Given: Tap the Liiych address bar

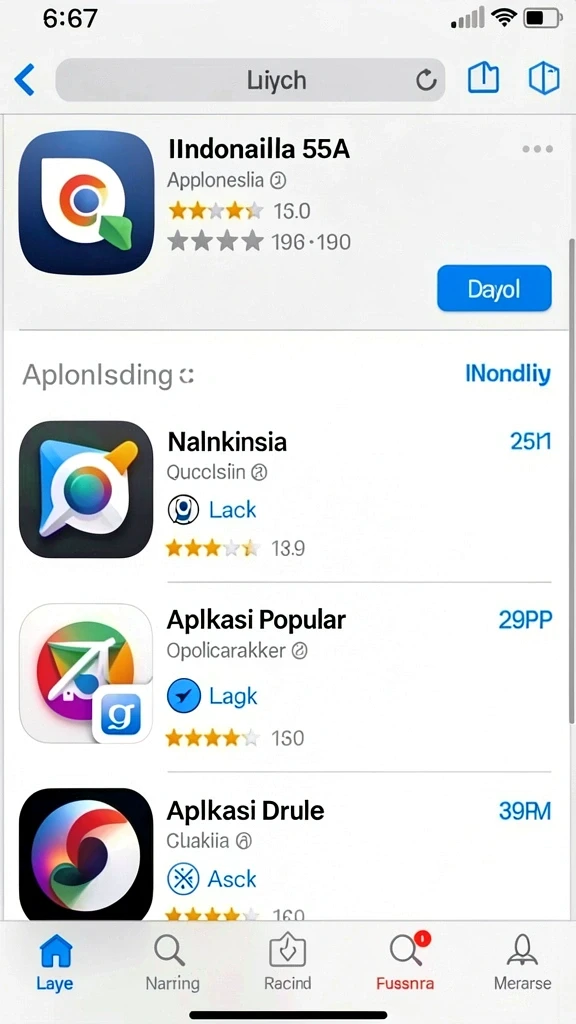Looking at the screenshot, I should tap(250, 80).
